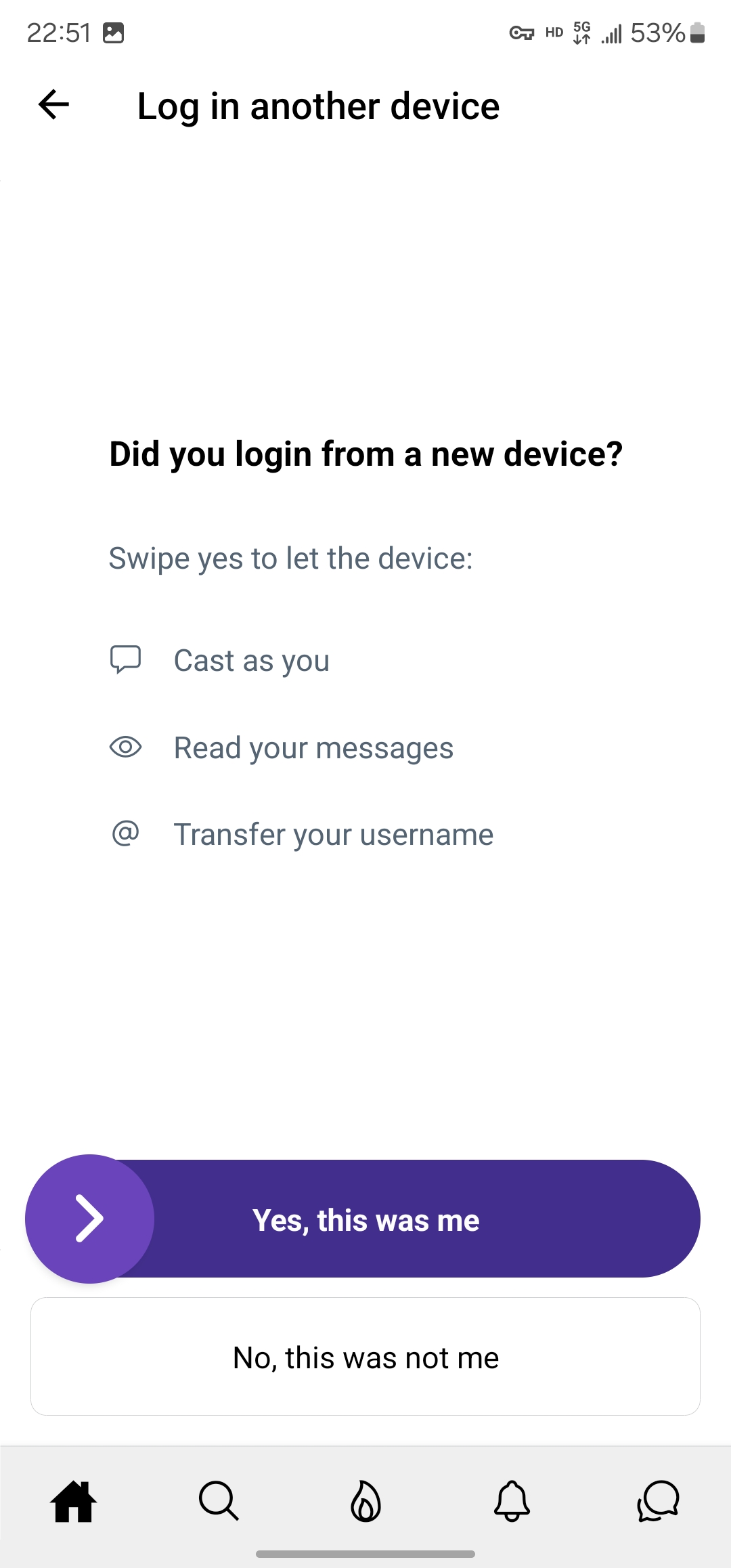Open the notifications bell tab
The image size is (731, 1568).
[512, 1502]
